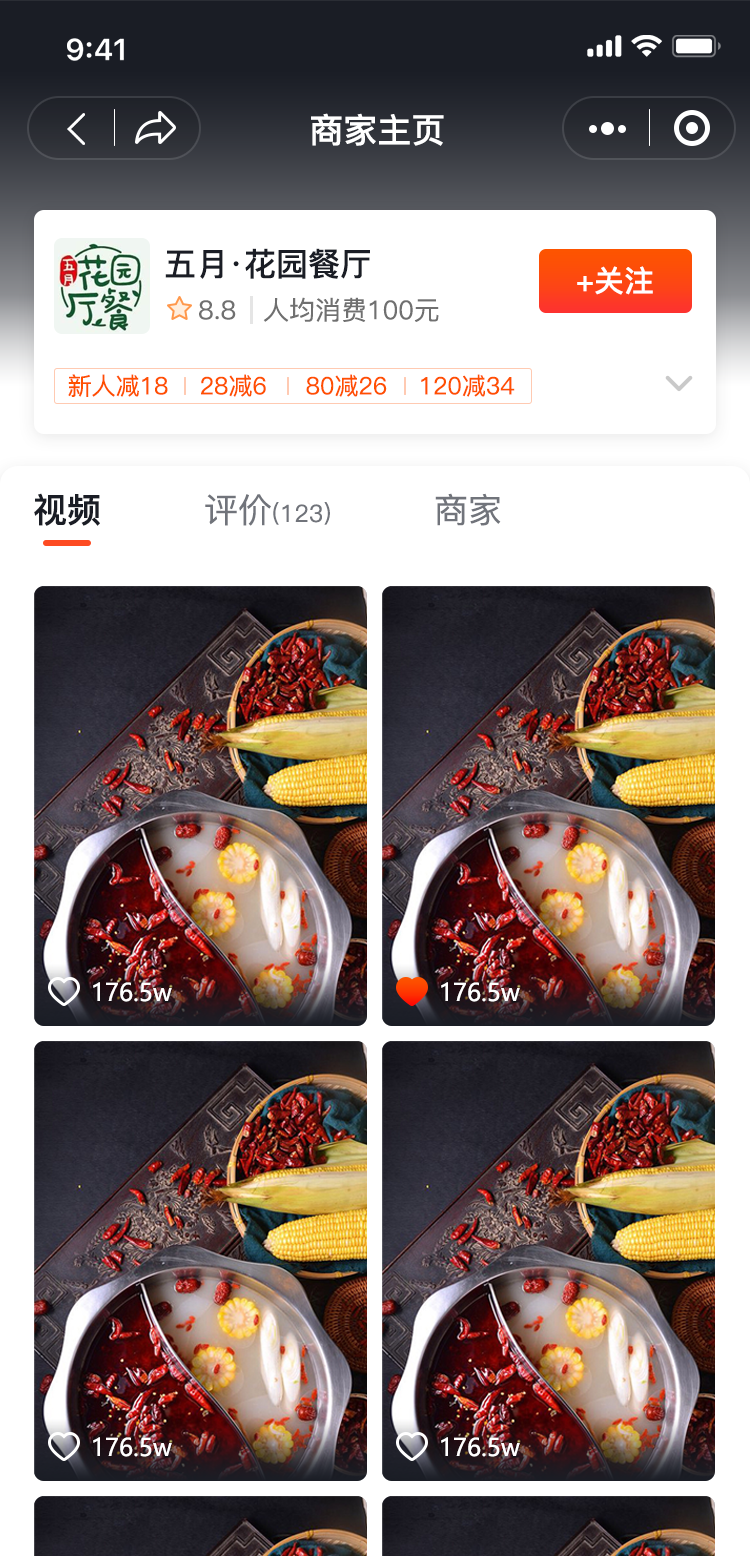The width and height of the screenshot is (750, 1556).
Task: Share this merchant page
Action: click(x=156, y=129)
